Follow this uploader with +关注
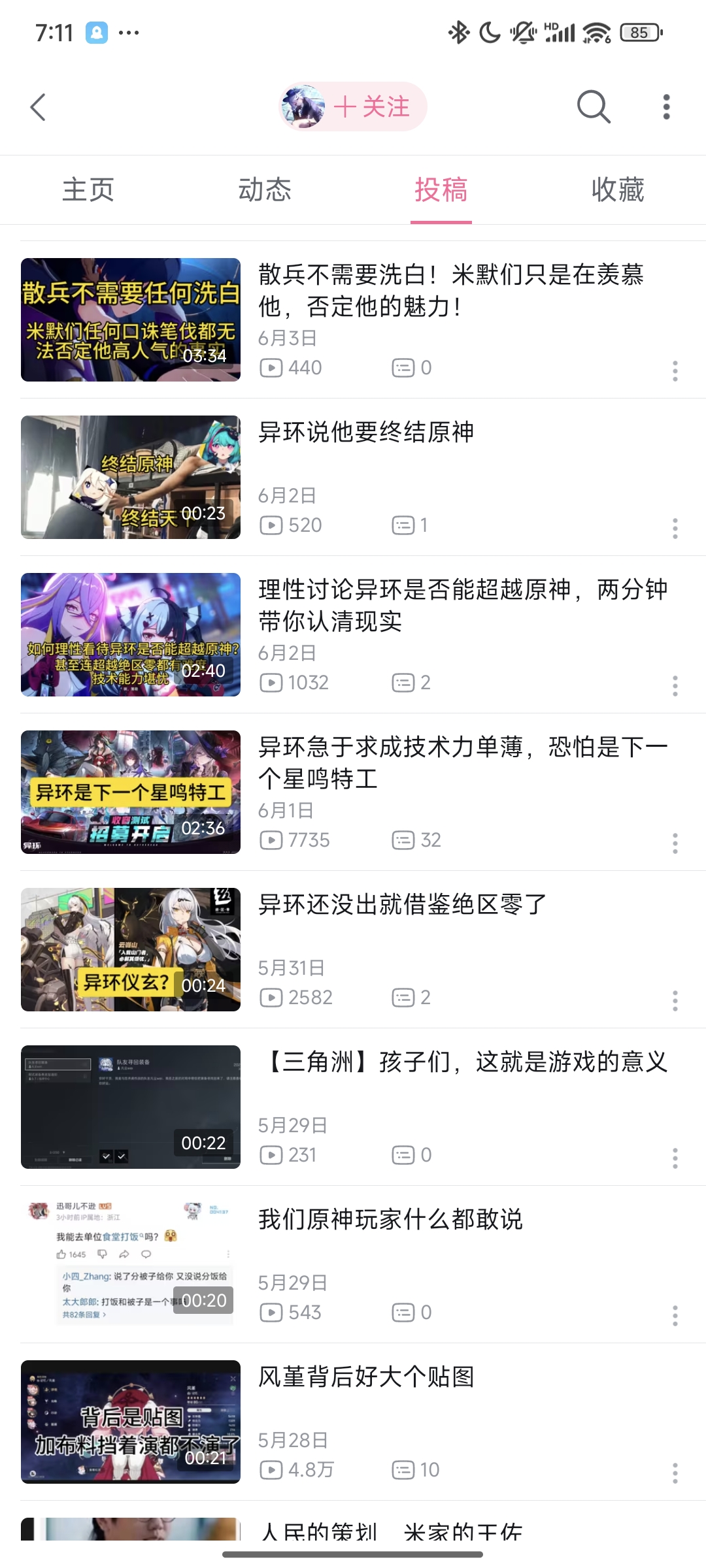Viewport: 706px width, 1568px height. [x=371, y=106]
